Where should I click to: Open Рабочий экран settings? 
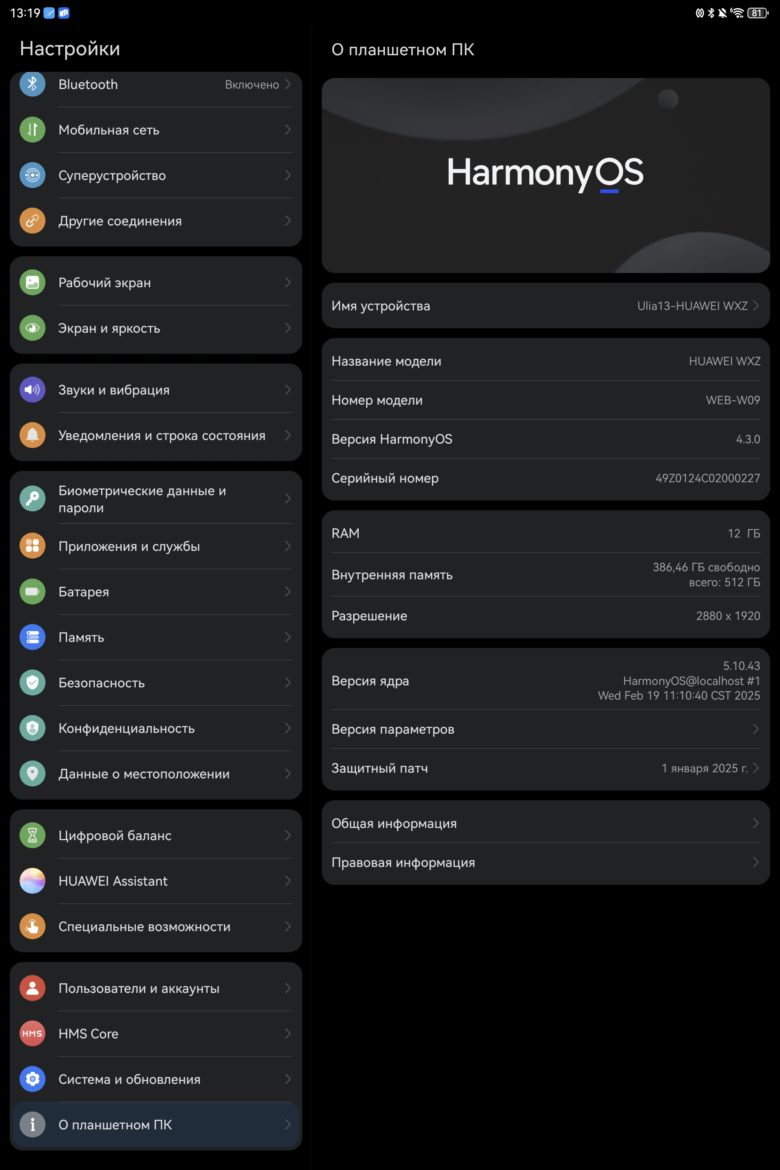155,282
